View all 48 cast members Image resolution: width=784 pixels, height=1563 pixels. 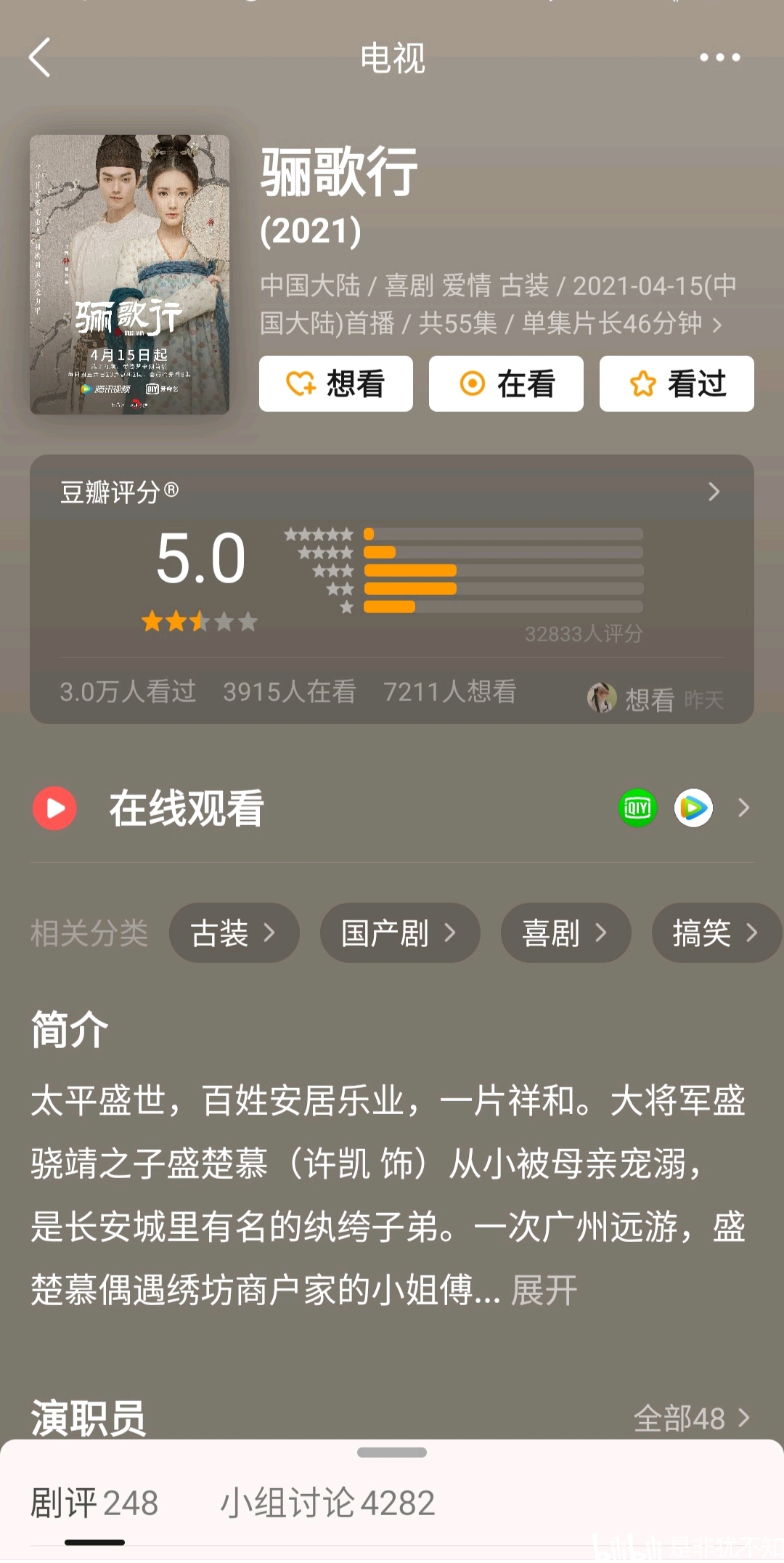coord(691,1418)
